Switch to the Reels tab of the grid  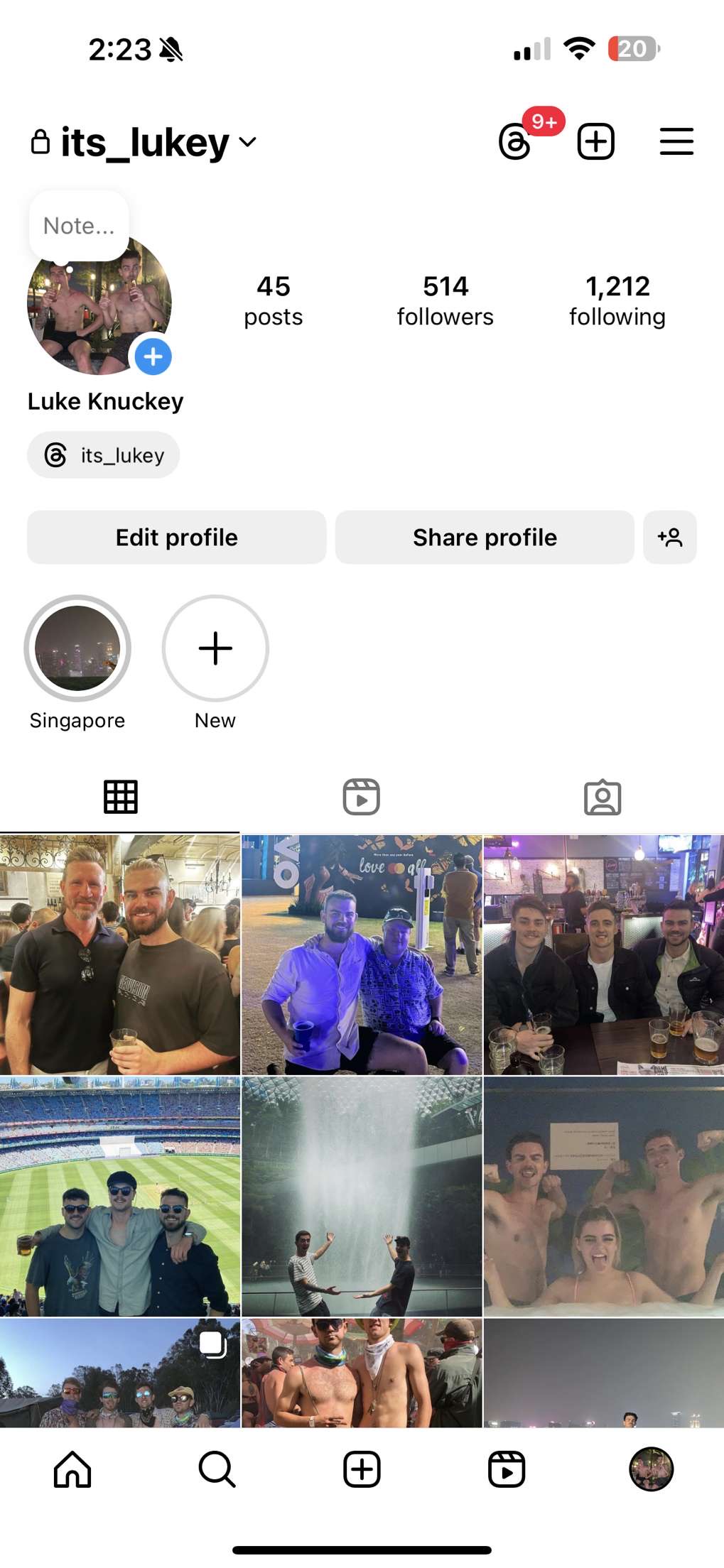pos(362,796)
